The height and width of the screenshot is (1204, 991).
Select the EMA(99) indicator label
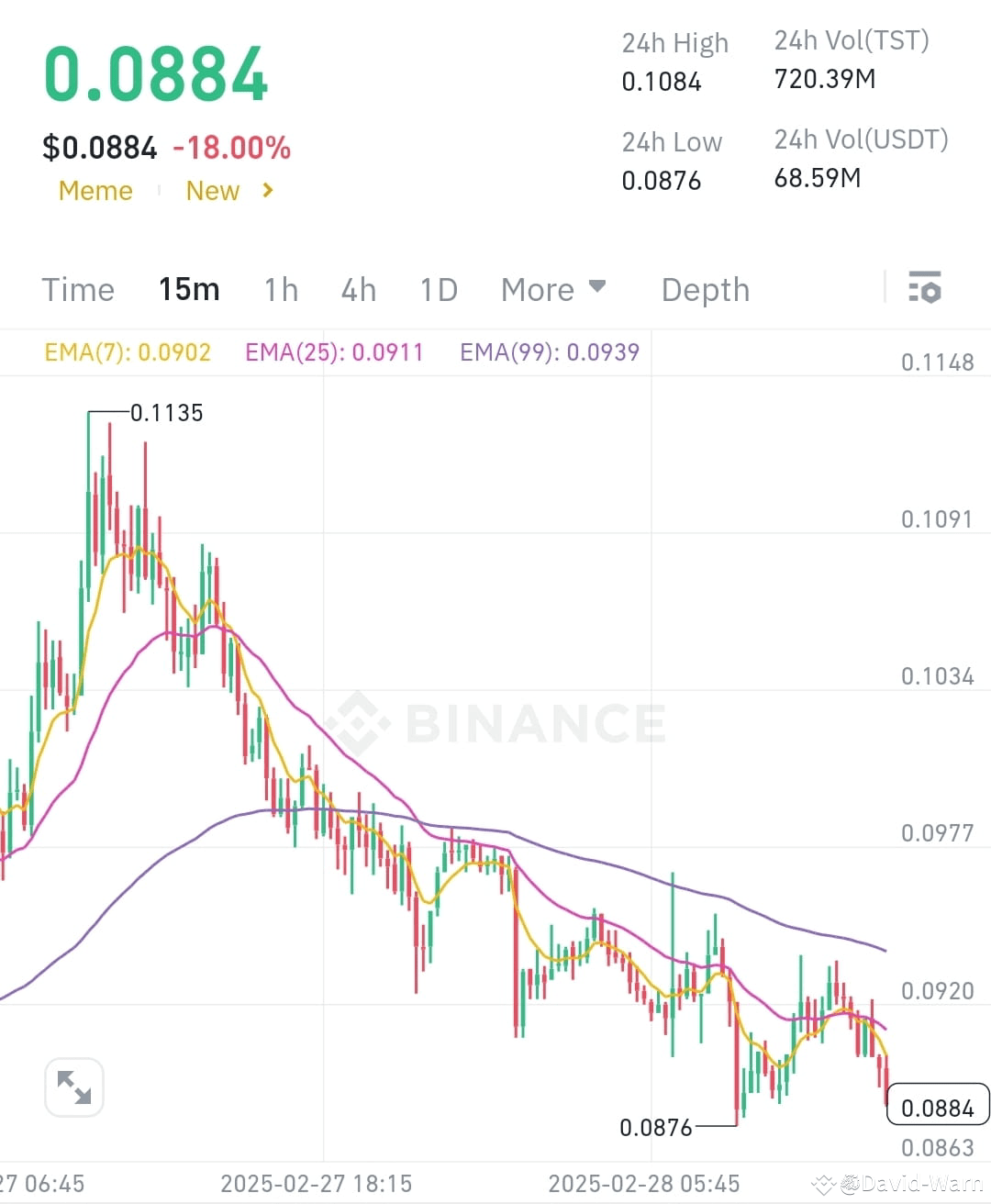(x=550, y=351)
